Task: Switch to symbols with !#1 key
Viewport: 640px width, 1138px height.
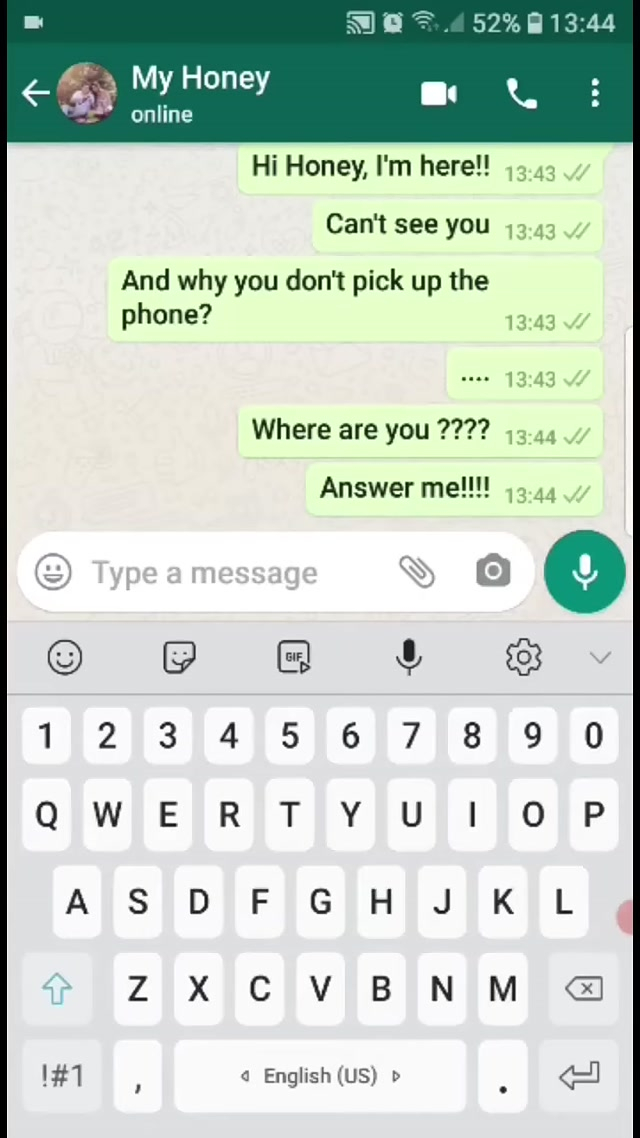Action: (x=63, y=1076)
